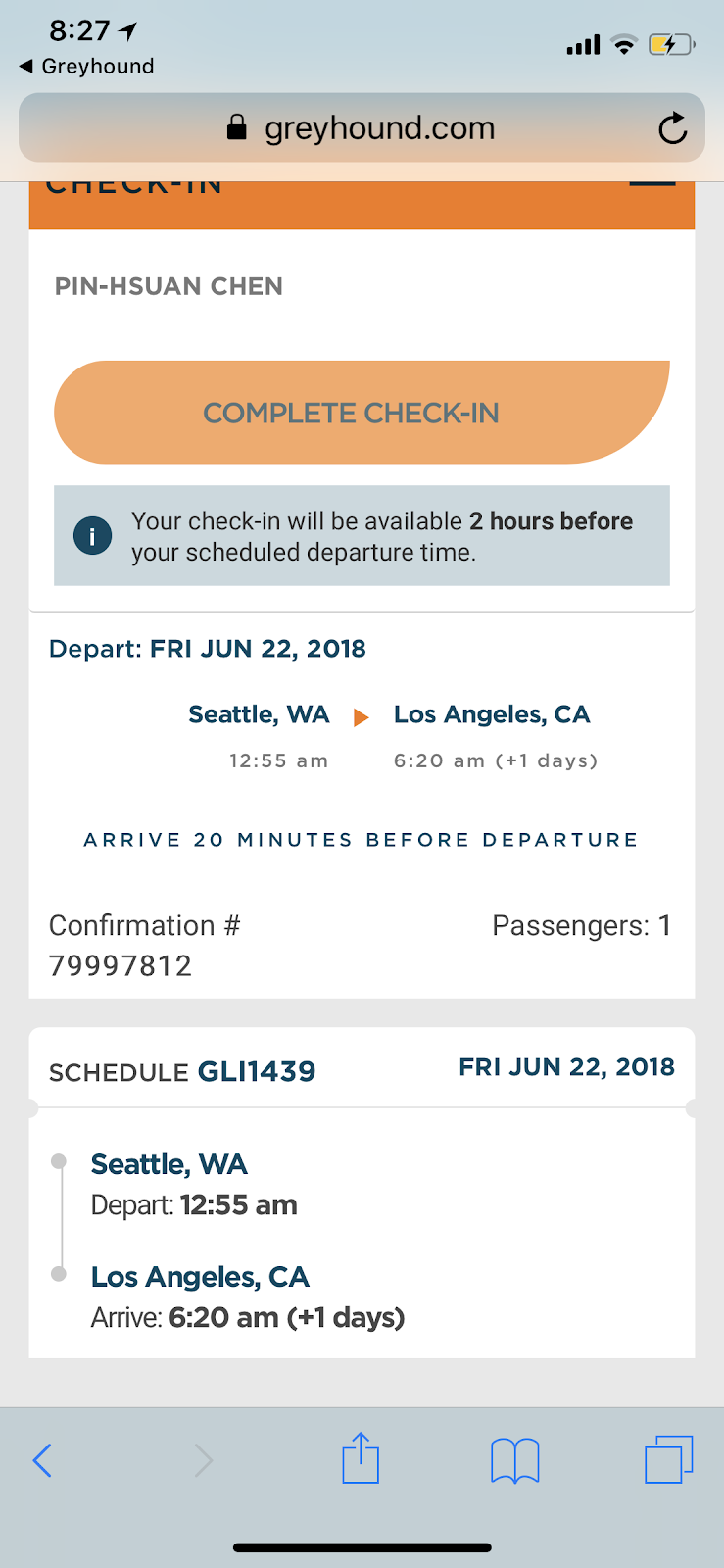Tap the Complete Check-In button
The image size is (724, 1568).
pyautogui.click(x=362, y=413)
